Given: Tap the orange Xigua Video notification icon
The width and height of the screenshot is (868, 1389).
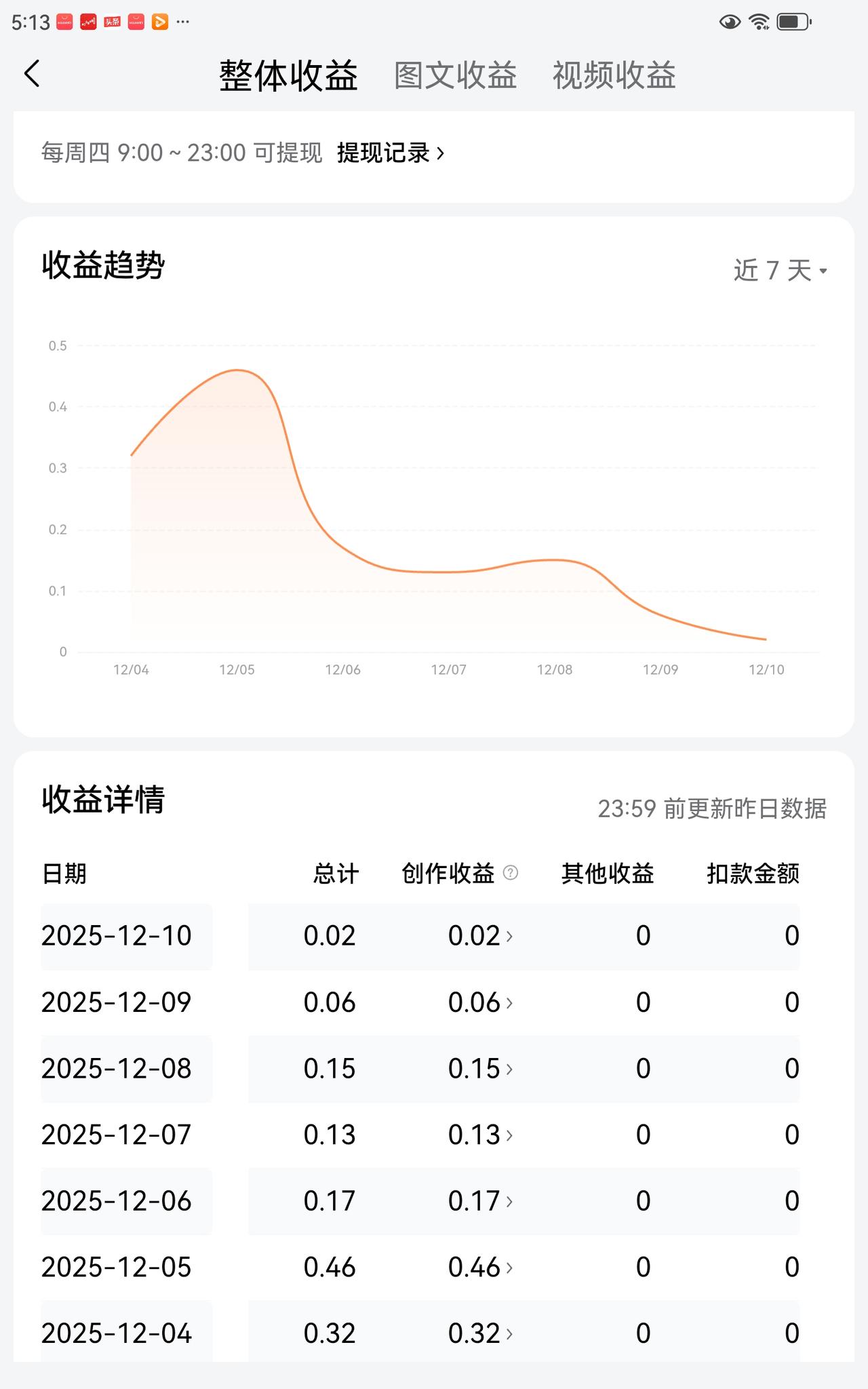Looking at the screenshot, I should [160, 22].
